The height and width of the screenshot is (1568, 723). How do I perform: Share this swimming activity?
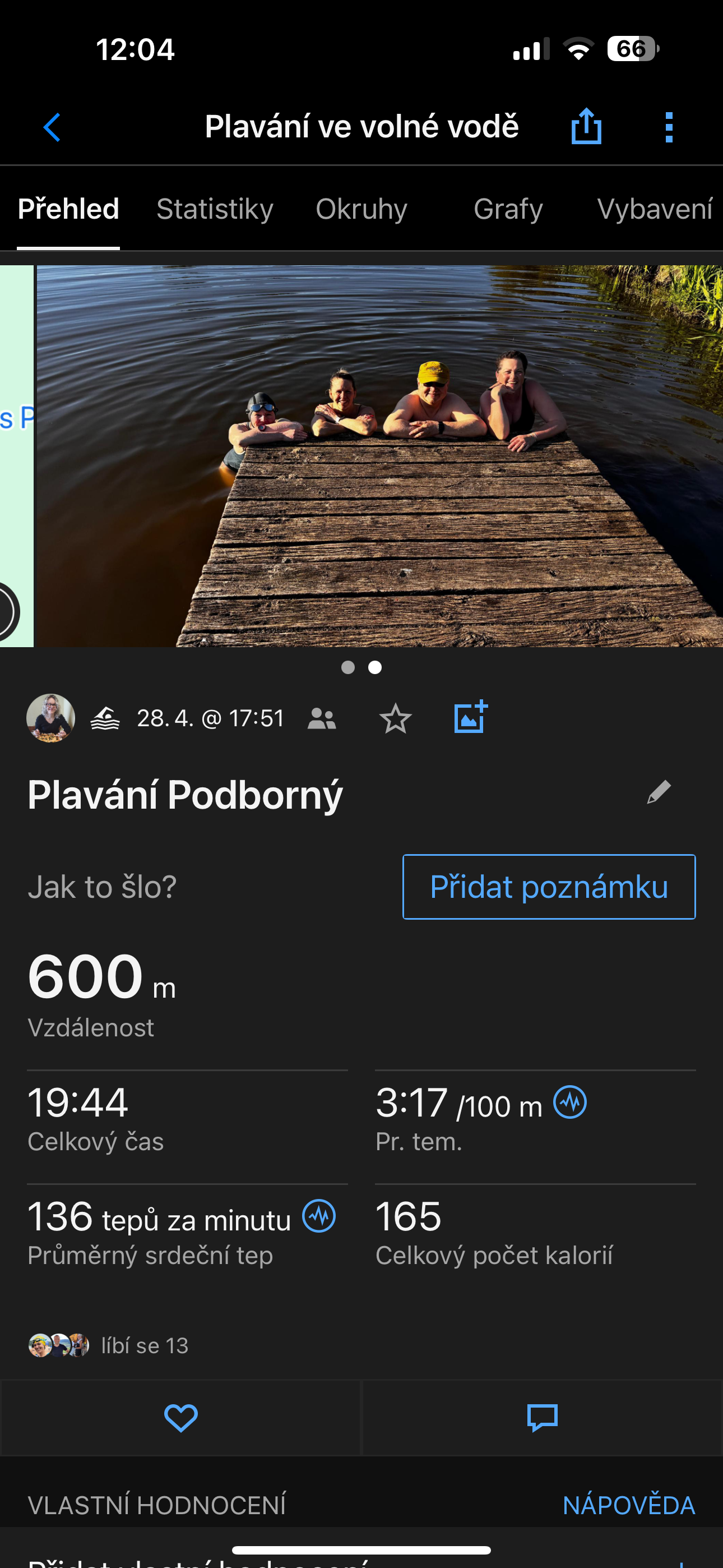point(586,126)
